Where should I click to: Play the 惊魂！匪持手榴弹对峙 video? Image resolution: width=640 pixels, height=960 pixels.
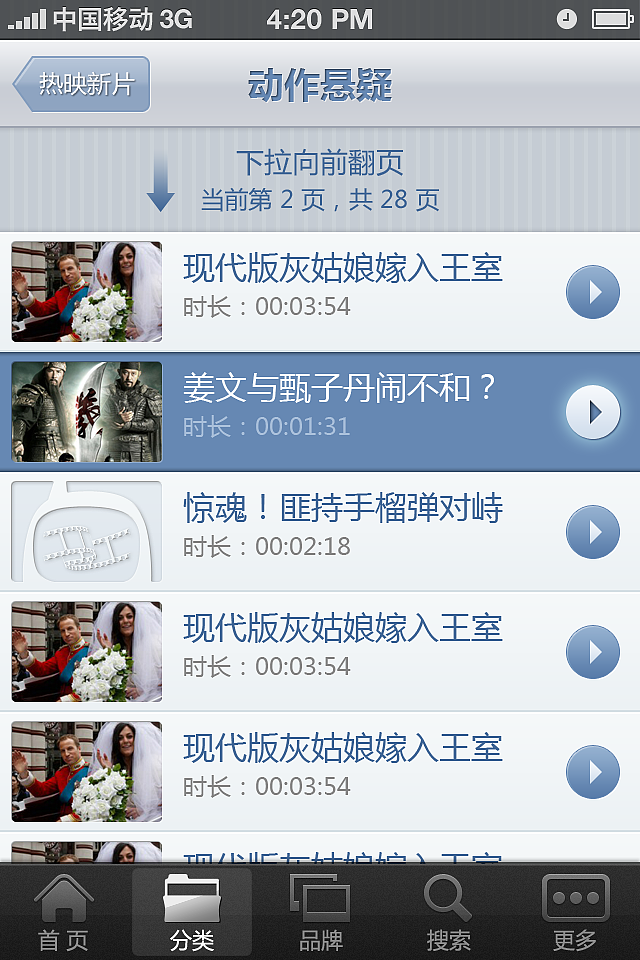(593, 531)
